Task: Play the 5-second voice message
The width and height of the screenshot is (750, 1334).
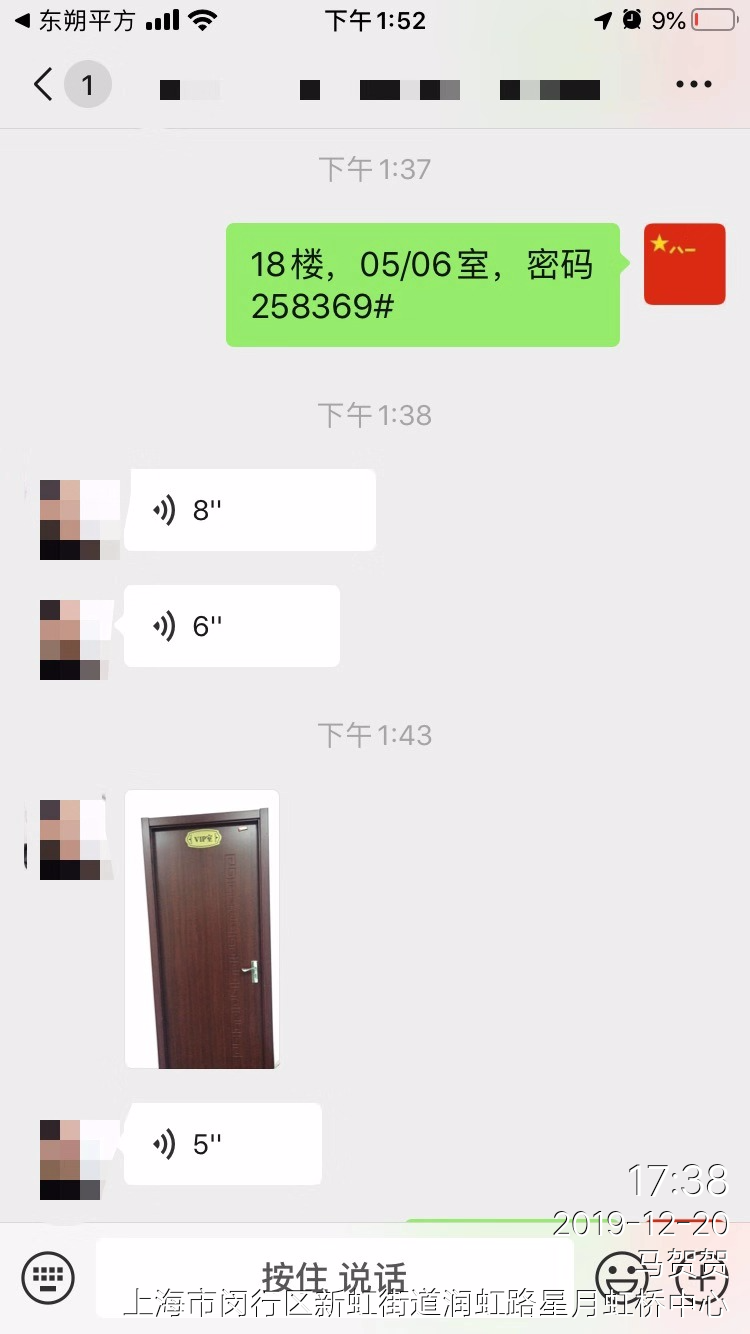Action: coord(223,1144)
